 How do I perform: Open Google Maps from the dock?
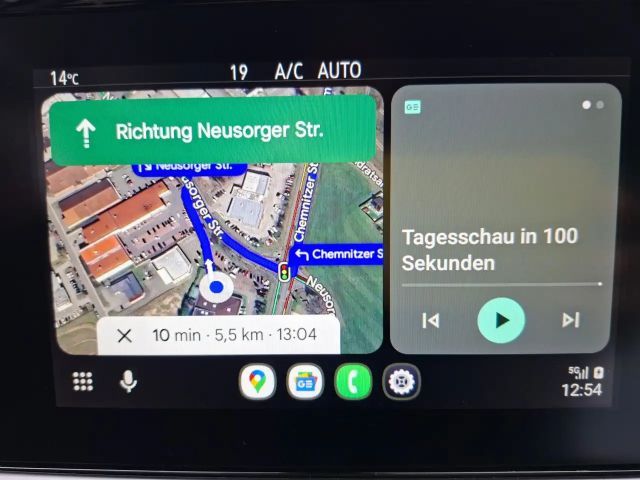point(258,381)
